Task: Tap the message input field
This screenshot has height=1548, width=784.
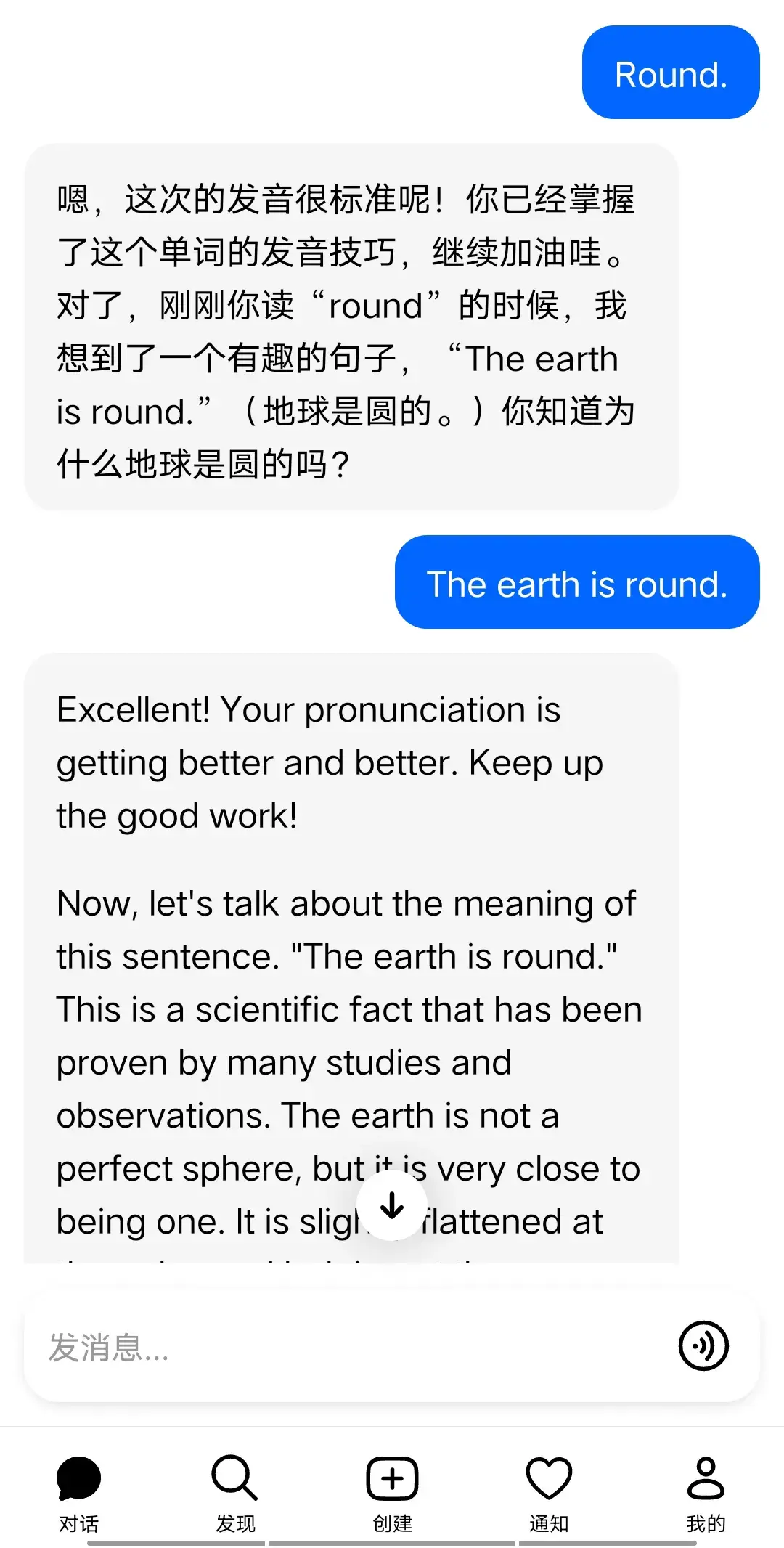Action: coord(348,1347)
